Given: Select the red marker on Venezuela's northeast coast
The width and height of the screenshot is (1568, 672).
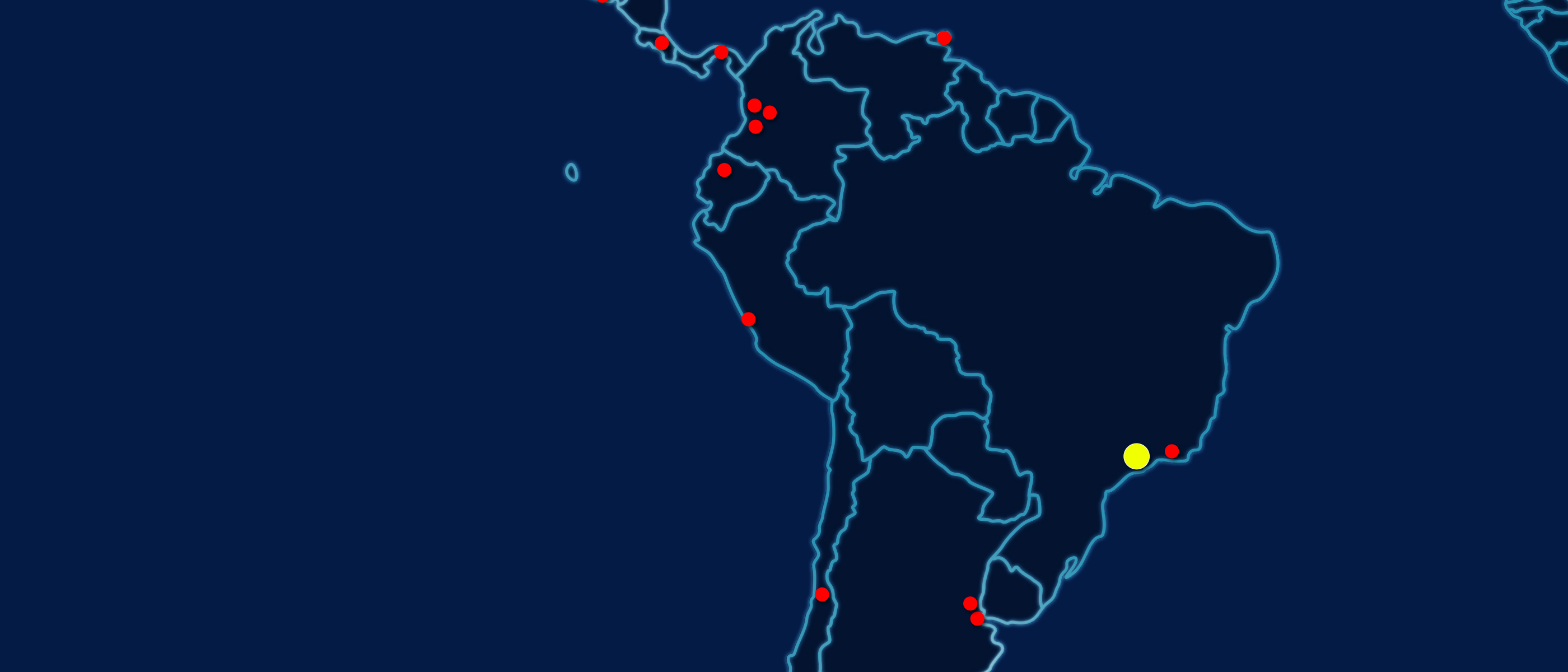Looking at the screenshot, I should [944, 38].
